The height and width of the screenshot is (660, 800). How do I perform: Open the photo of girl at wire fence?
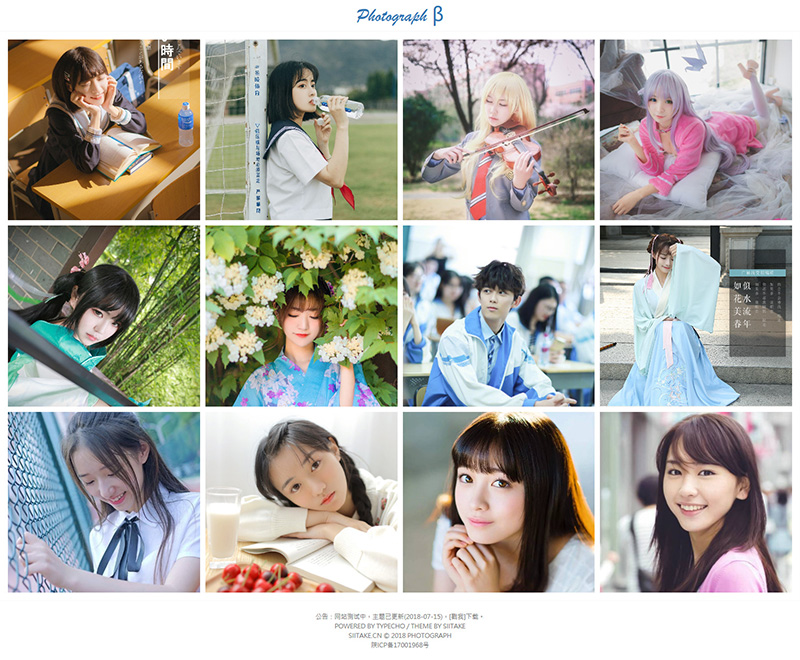click(104, 502)
